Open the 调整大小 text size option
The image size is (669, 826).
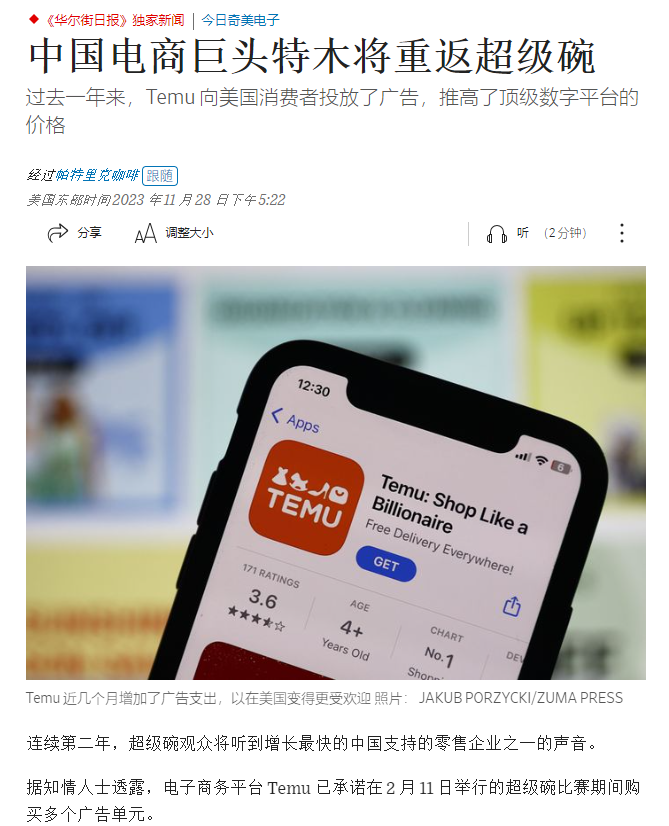point(174,233)
